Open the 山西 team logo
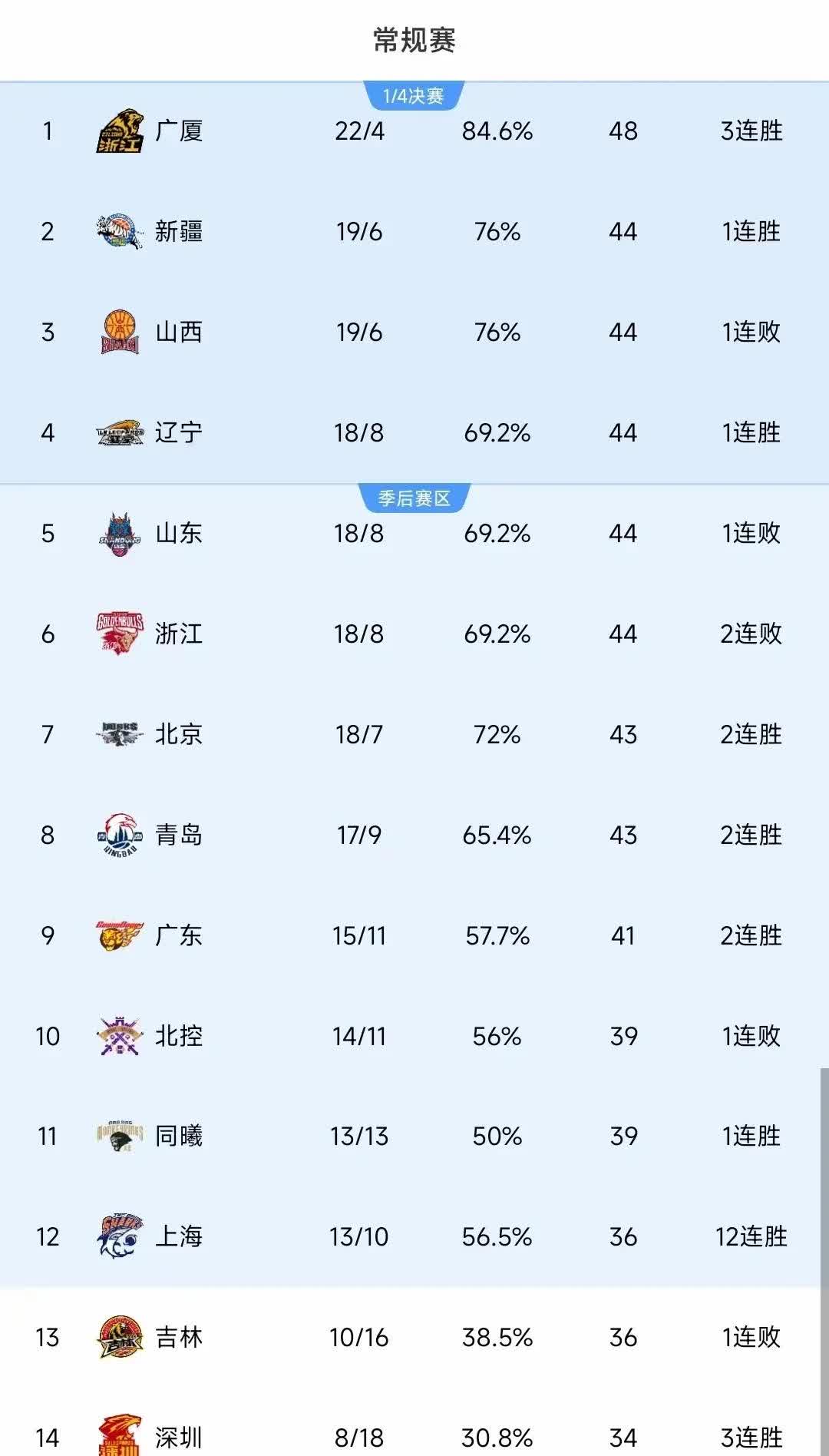This screenshot has width=829, height=1456. pos(119,332)
